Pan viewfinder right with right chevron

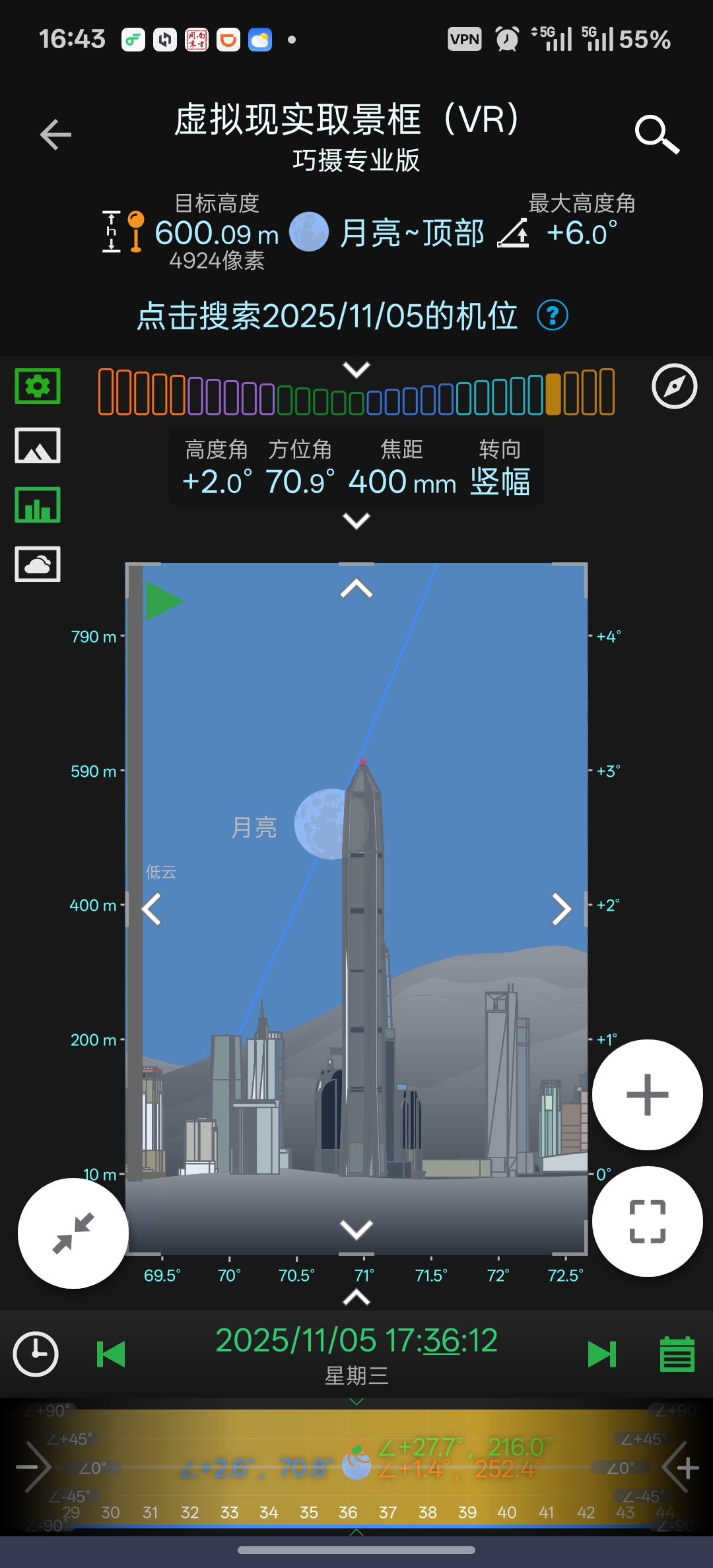[560, 909]
